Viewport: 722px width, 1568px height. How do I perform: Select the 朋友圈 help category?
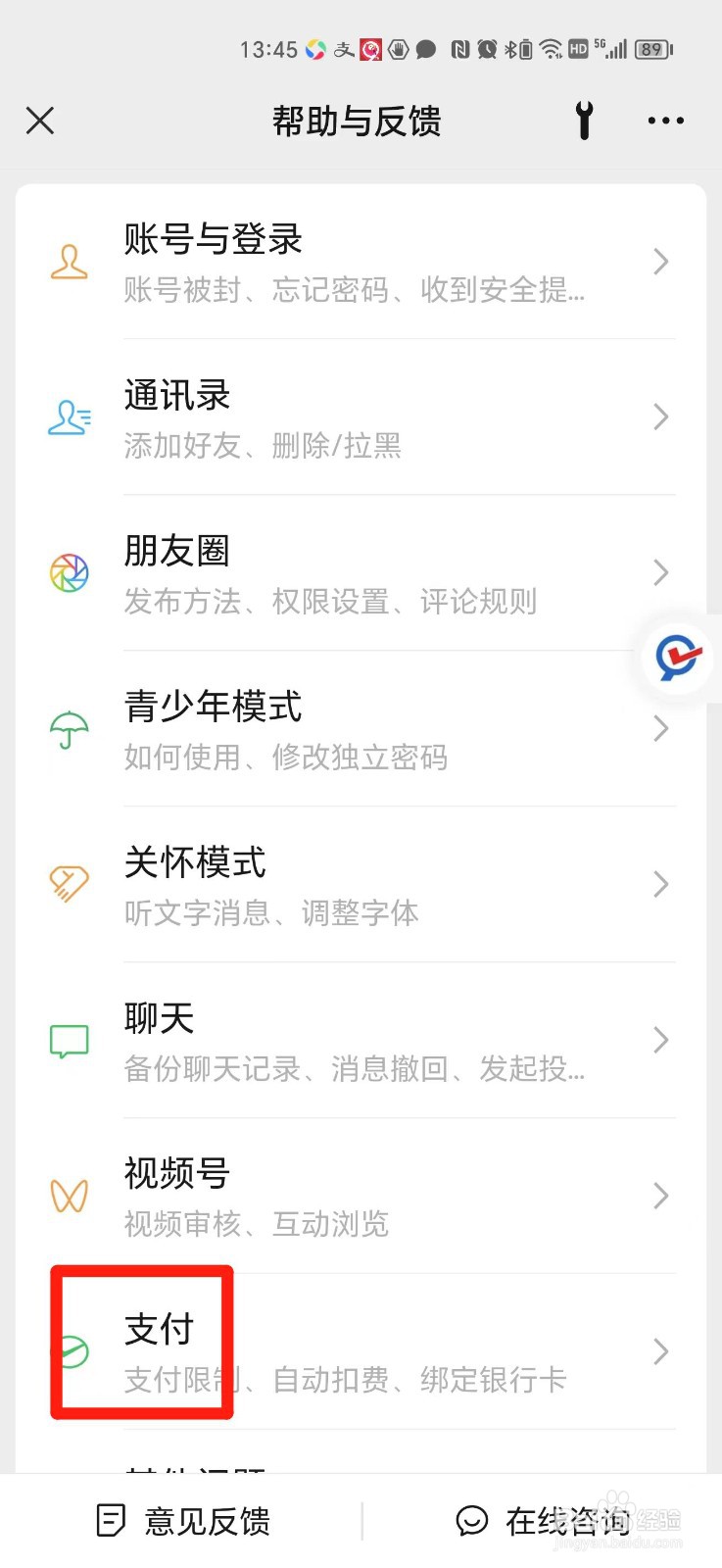coord(361,573)
